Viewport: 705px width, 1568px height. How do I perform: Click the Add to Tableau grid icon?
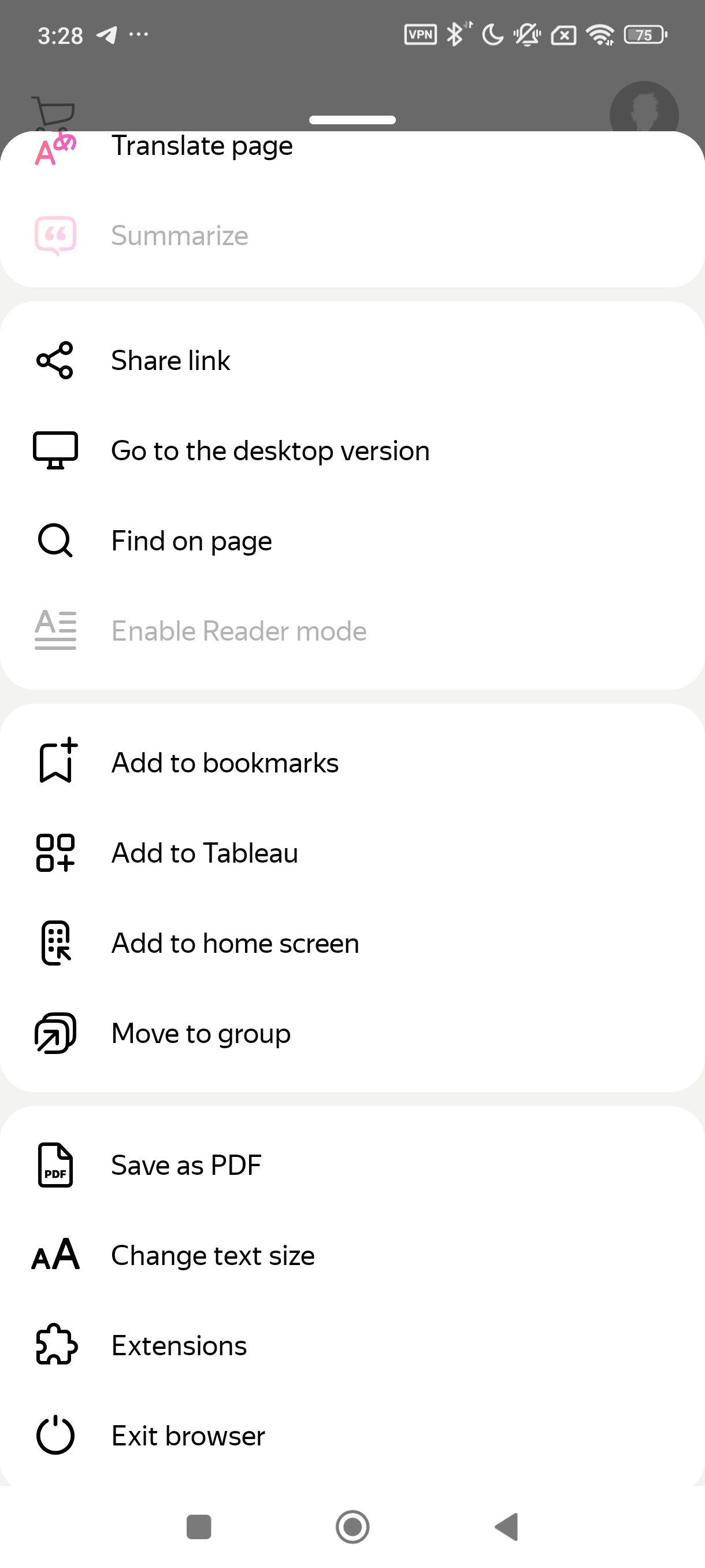click(x=55, y=852)
